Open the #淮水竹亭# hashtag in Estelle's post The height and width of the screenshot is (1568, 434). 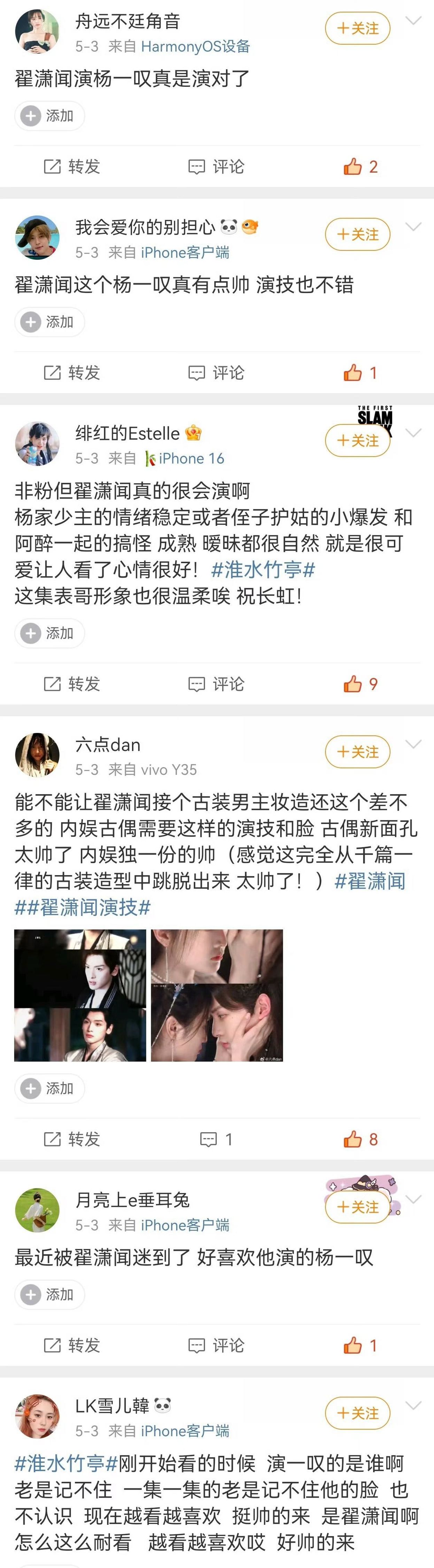click(x=263, y=570)
